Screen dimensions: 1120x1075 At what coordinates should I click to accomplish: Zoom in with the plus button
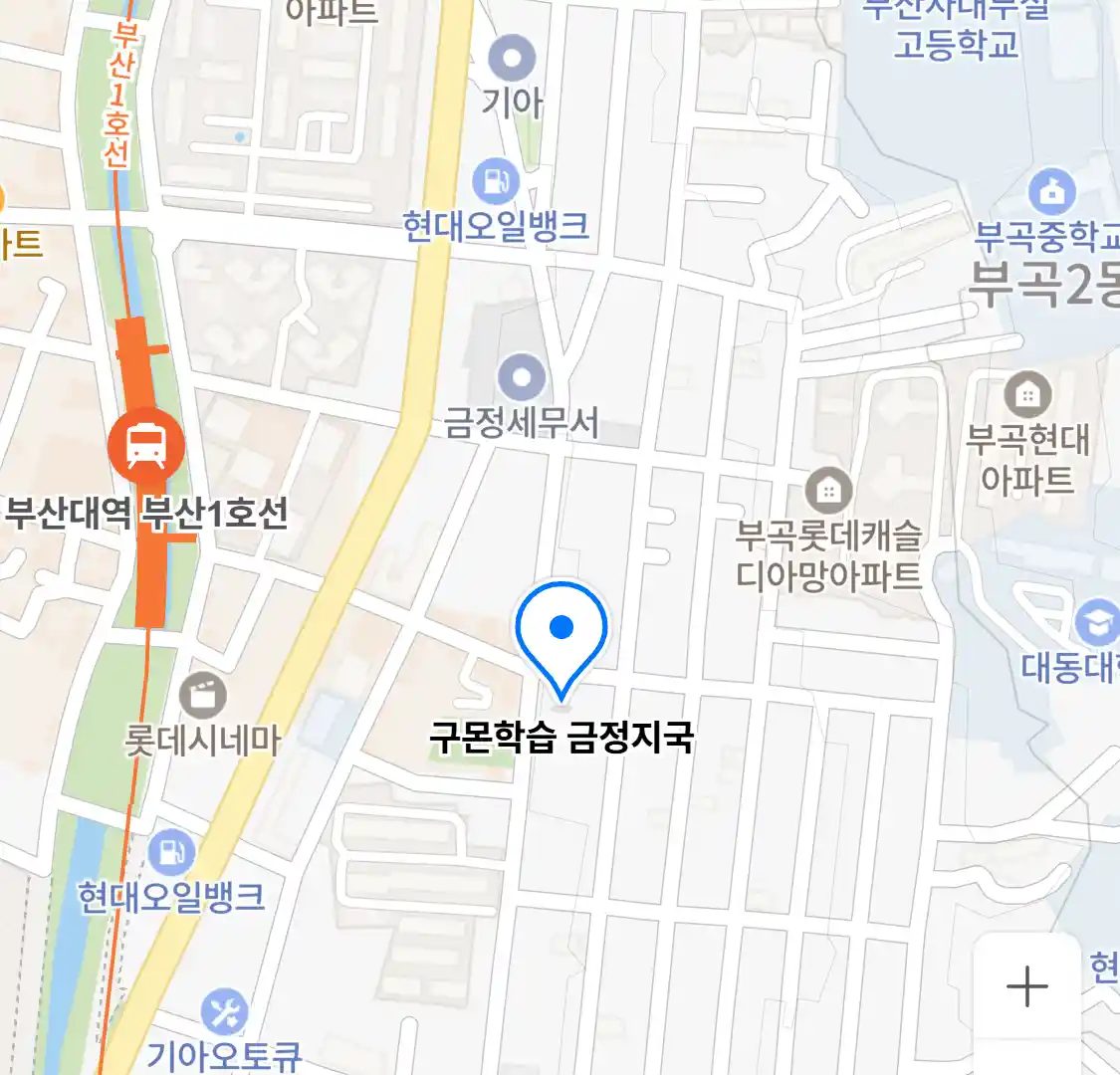pyautogui.click(x=1026, y=986)
